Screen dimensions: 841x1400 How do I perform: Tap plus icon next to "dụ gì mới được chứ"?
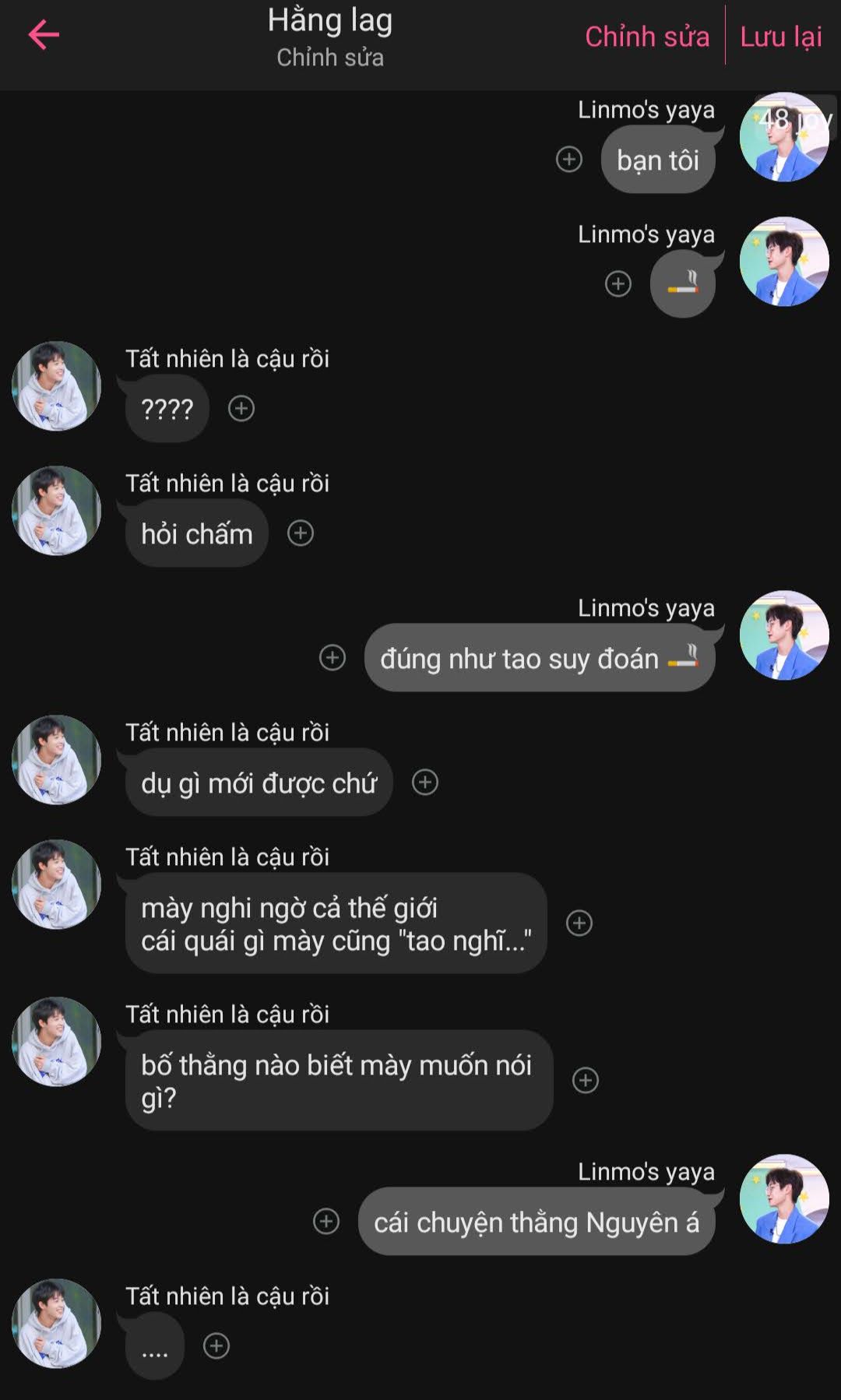(x=425, y=783)
